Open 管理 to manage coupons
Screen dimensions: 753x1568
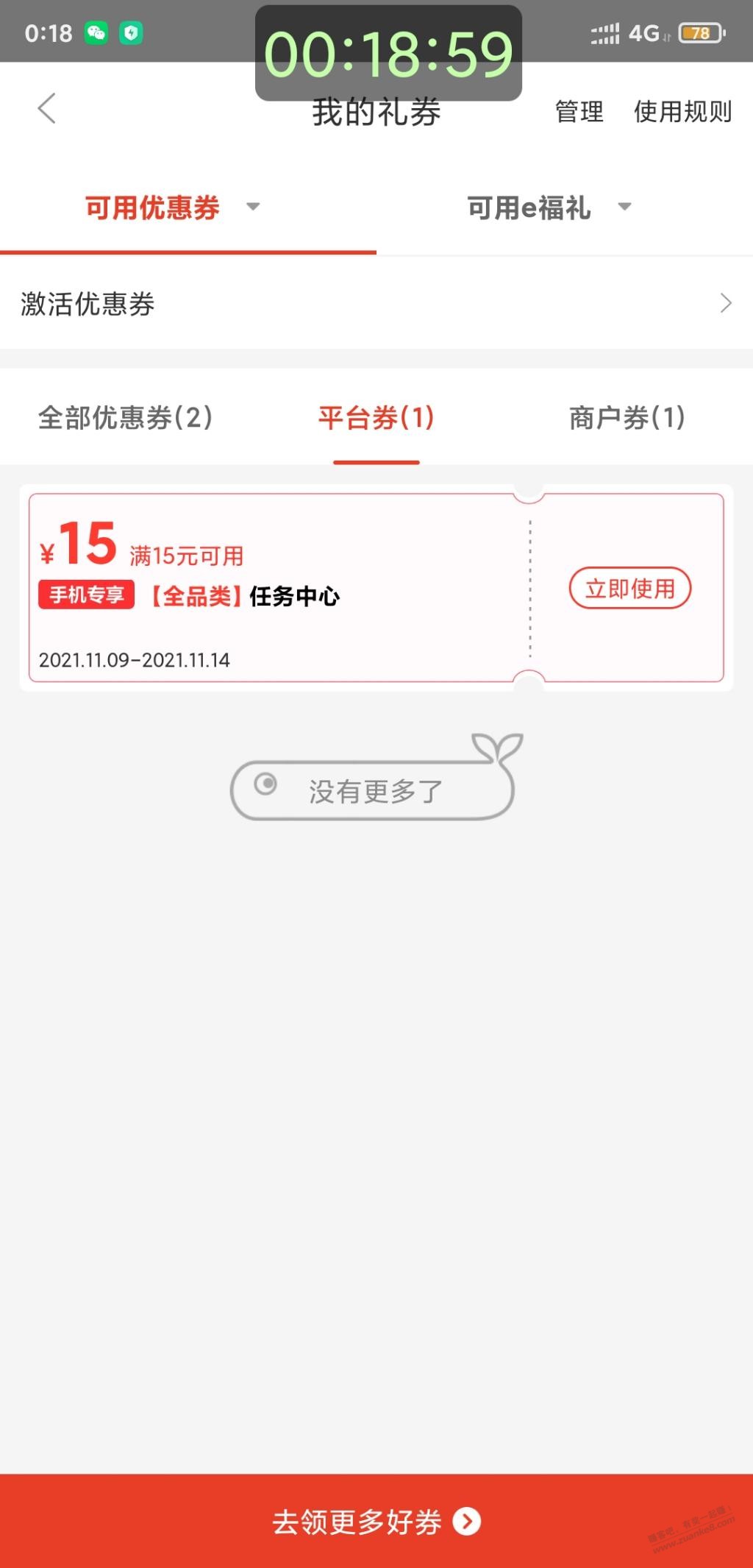point(579,112)
